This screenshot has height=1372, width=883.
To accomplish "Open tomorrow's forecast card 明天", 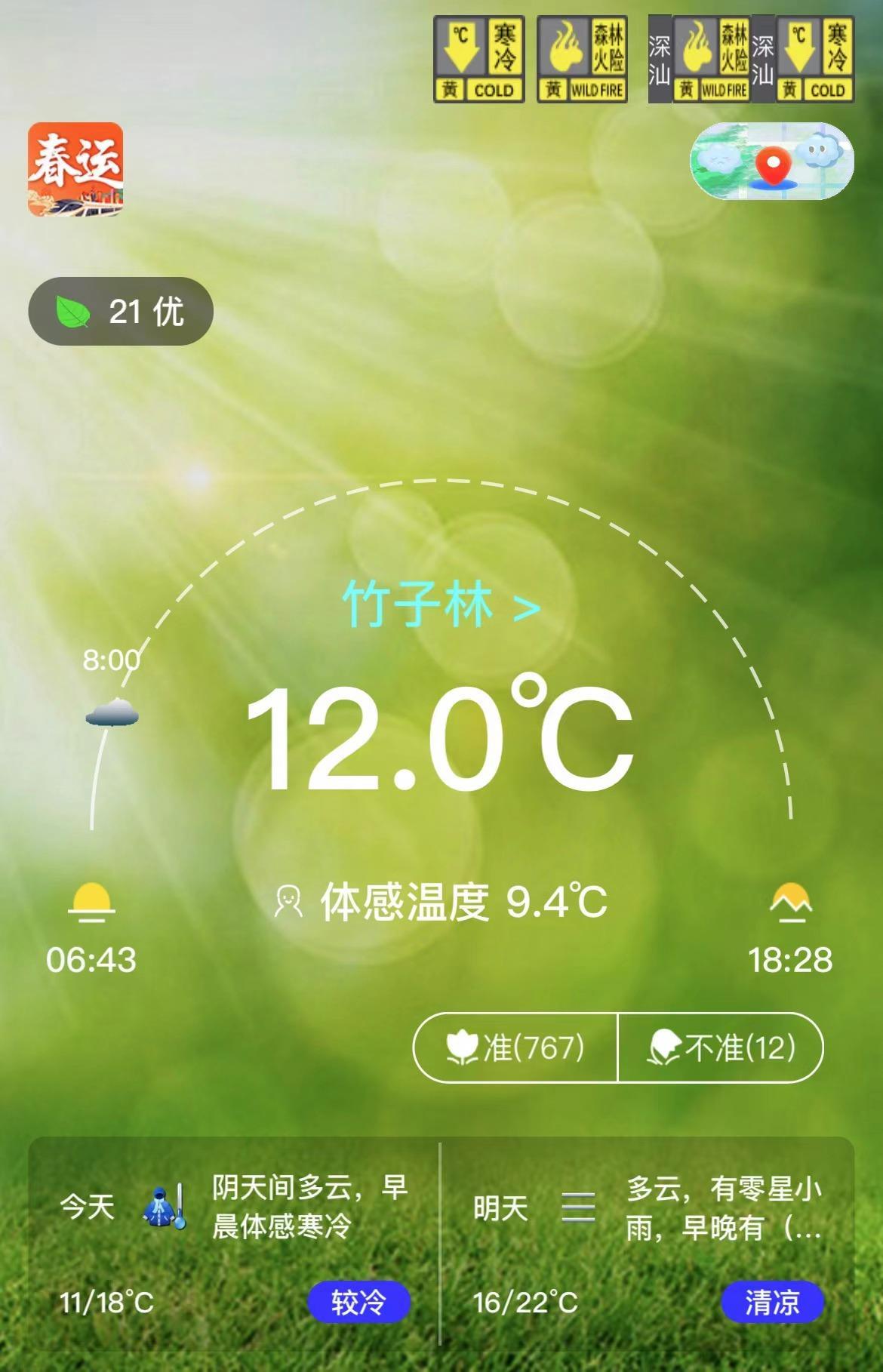I will click(648, 1241).
